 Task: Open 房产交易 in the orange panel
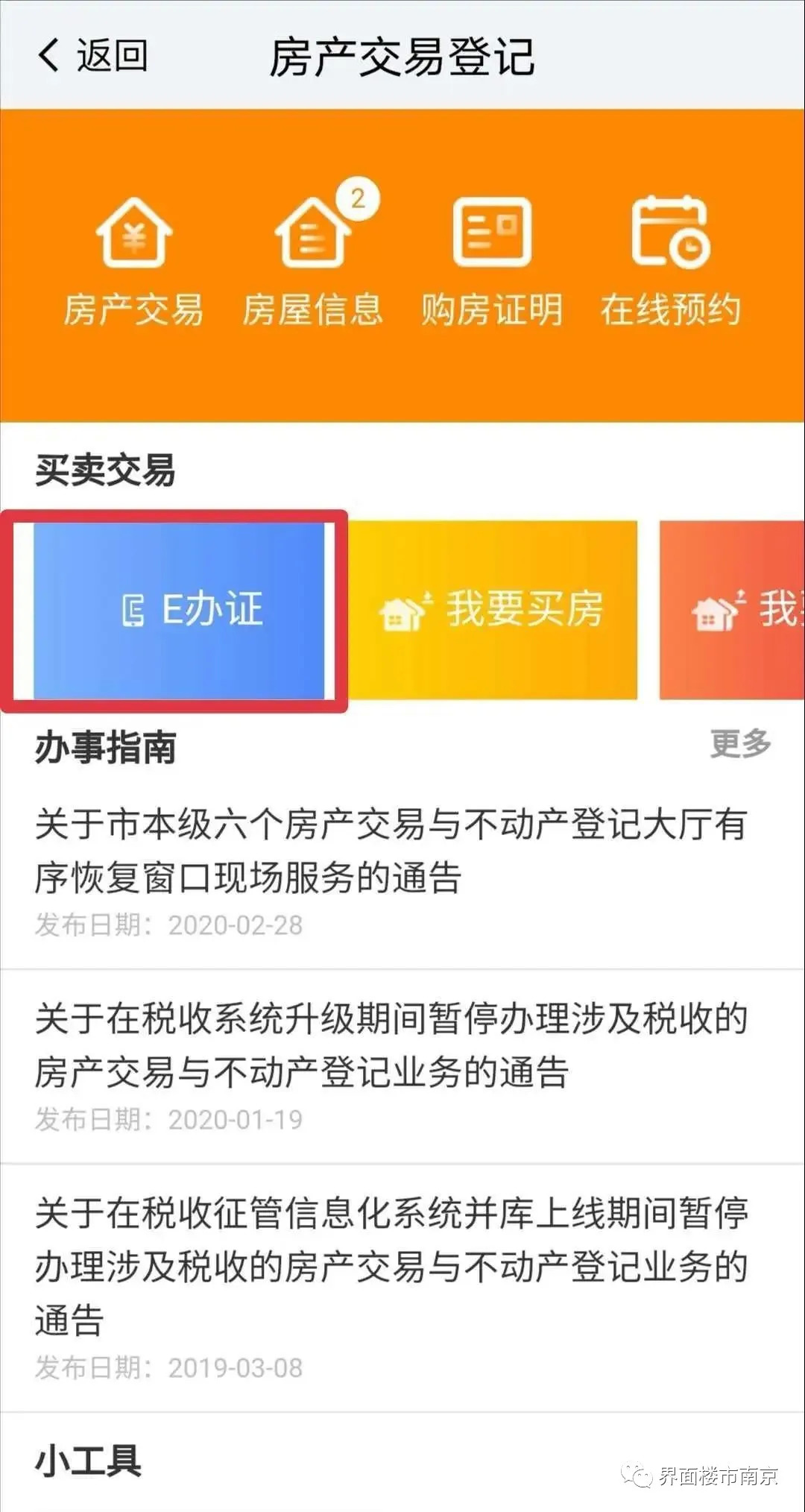(x=133, y=262)
